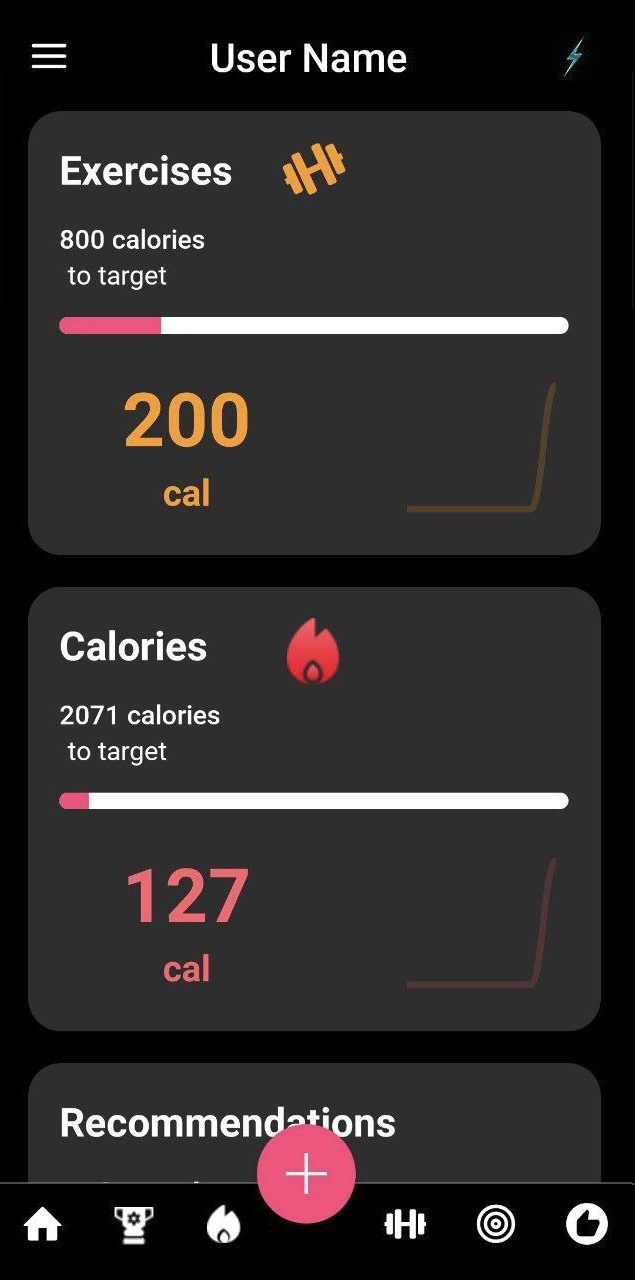Image resolution: width=635 pixels, height=1280 pixels.
Task: Tap the lightning bolt icon
Action: 573,57
